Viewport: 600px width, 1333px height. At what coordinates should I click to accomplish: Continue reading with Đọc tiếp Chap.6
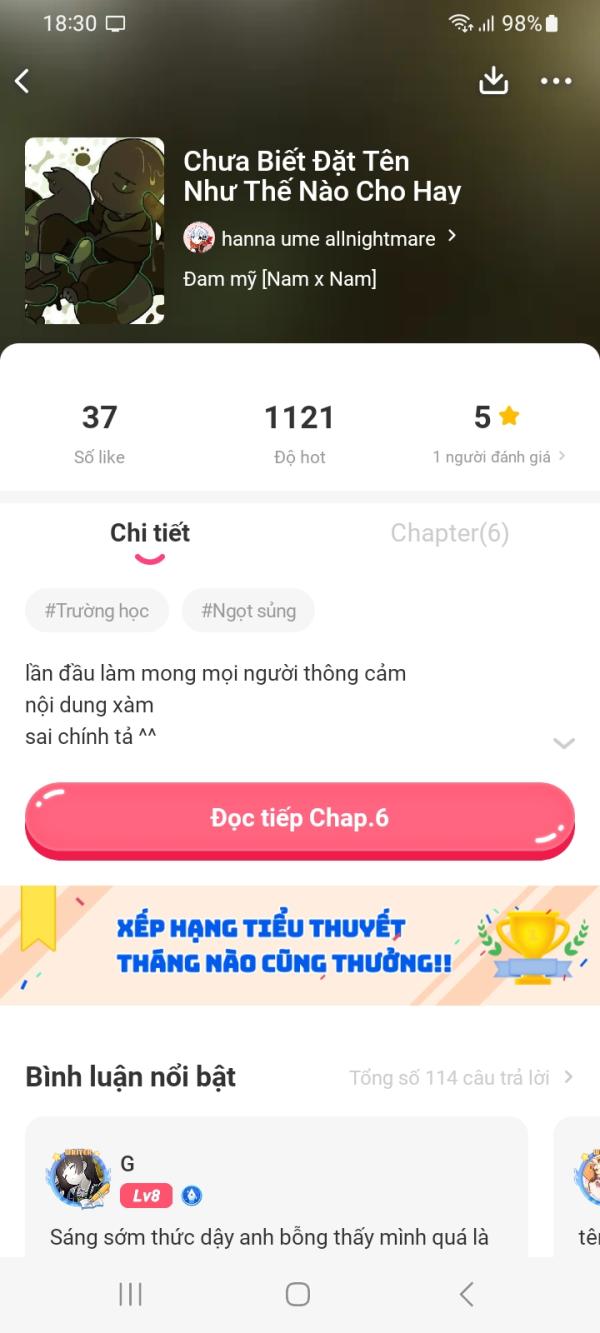point(299,819)
